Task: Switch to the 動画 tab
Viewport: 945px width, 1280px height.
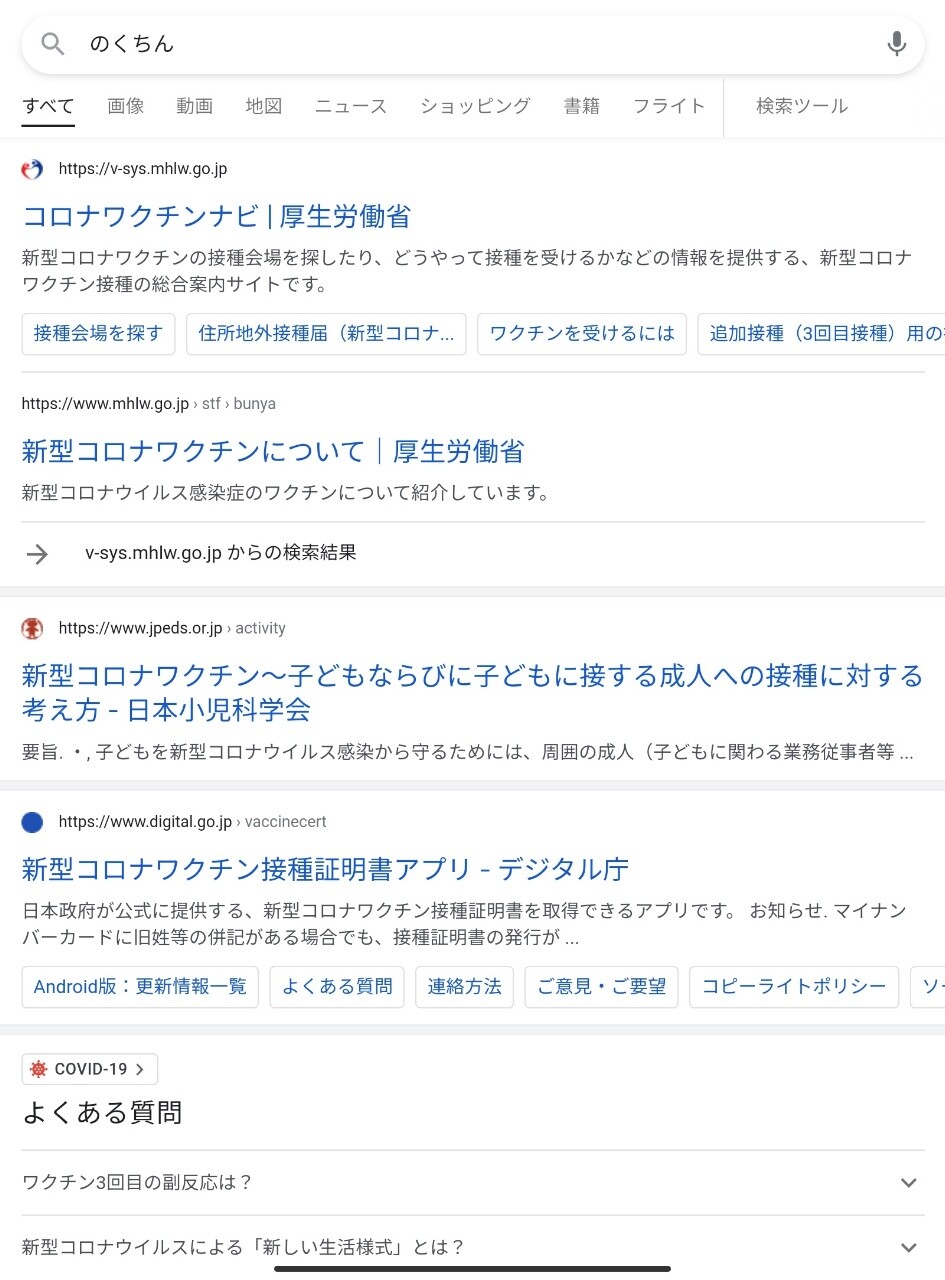Action: (x=195, y=106)
